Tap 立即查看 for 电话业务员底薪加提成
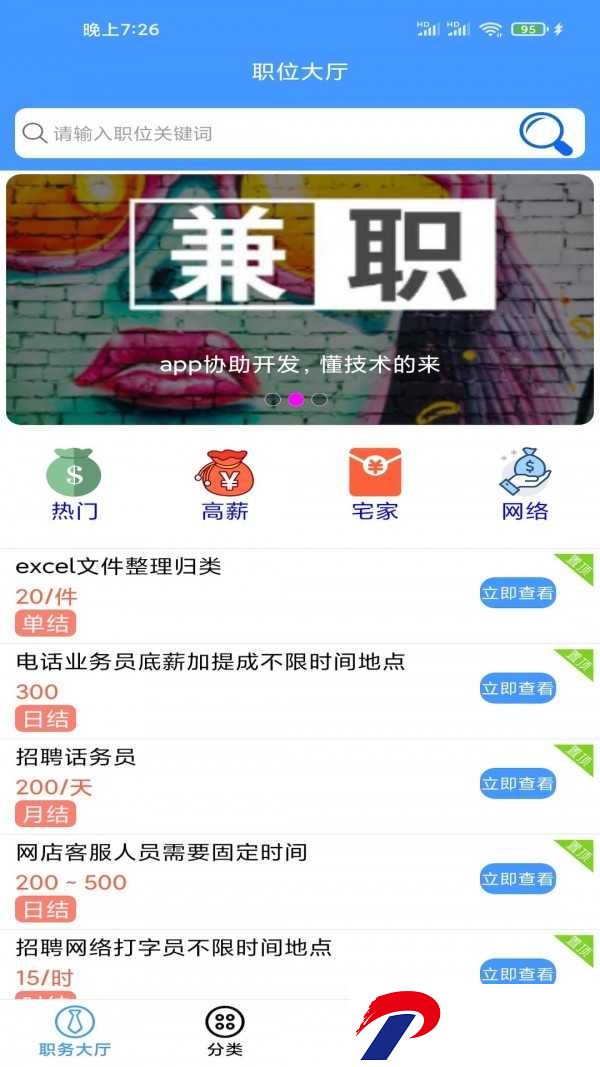The image size is (600, 1067). click(518, 689)
